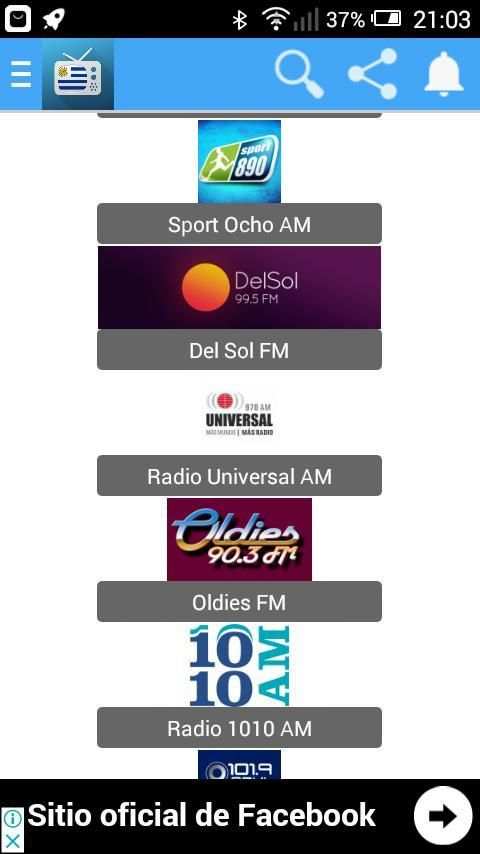Tap the Universal 970 AM logo
This screenshot has width=480, height=854.
click(x=239, y=414)
